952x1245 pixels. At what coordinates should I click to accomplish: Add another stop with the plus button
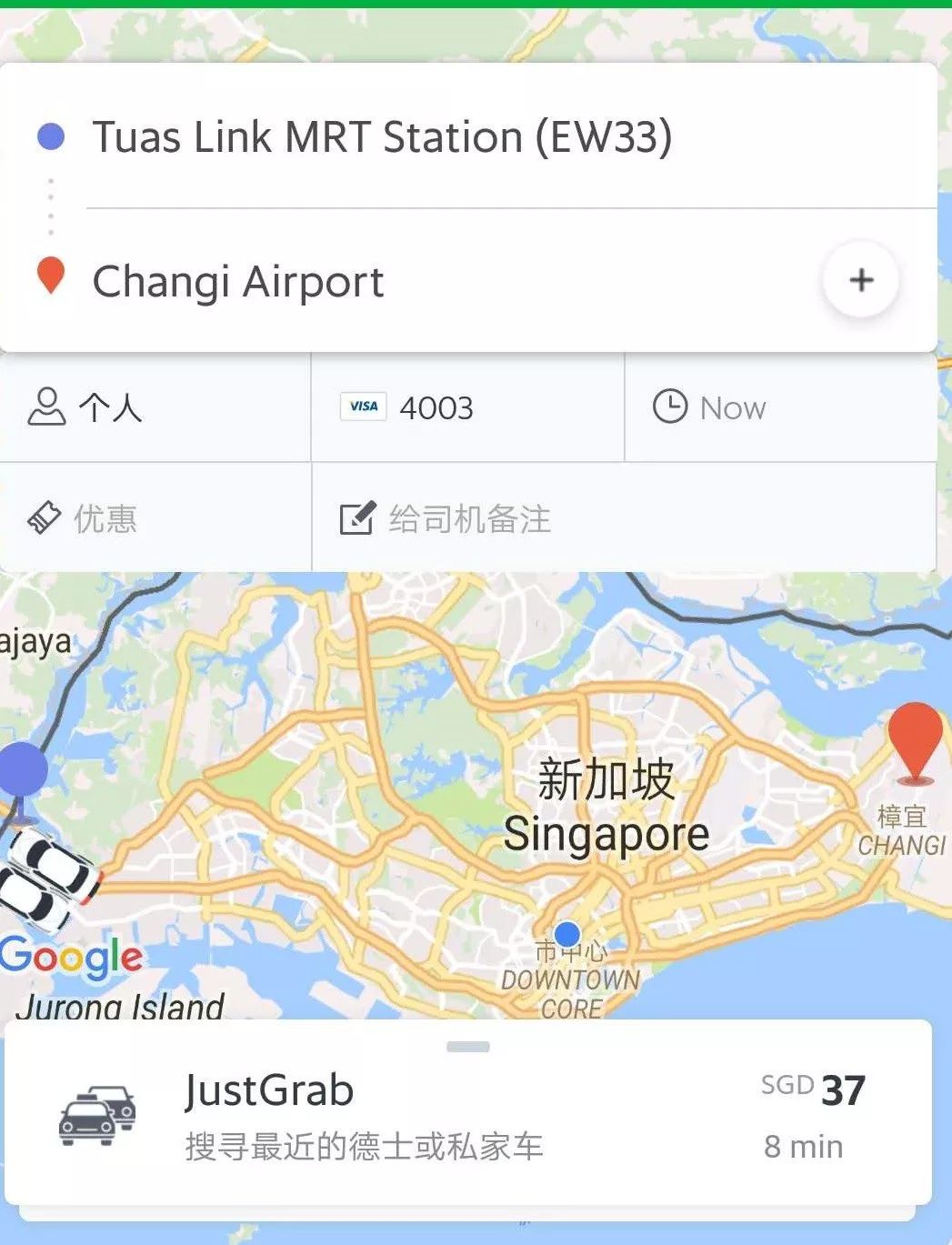[x=860, y=280]
